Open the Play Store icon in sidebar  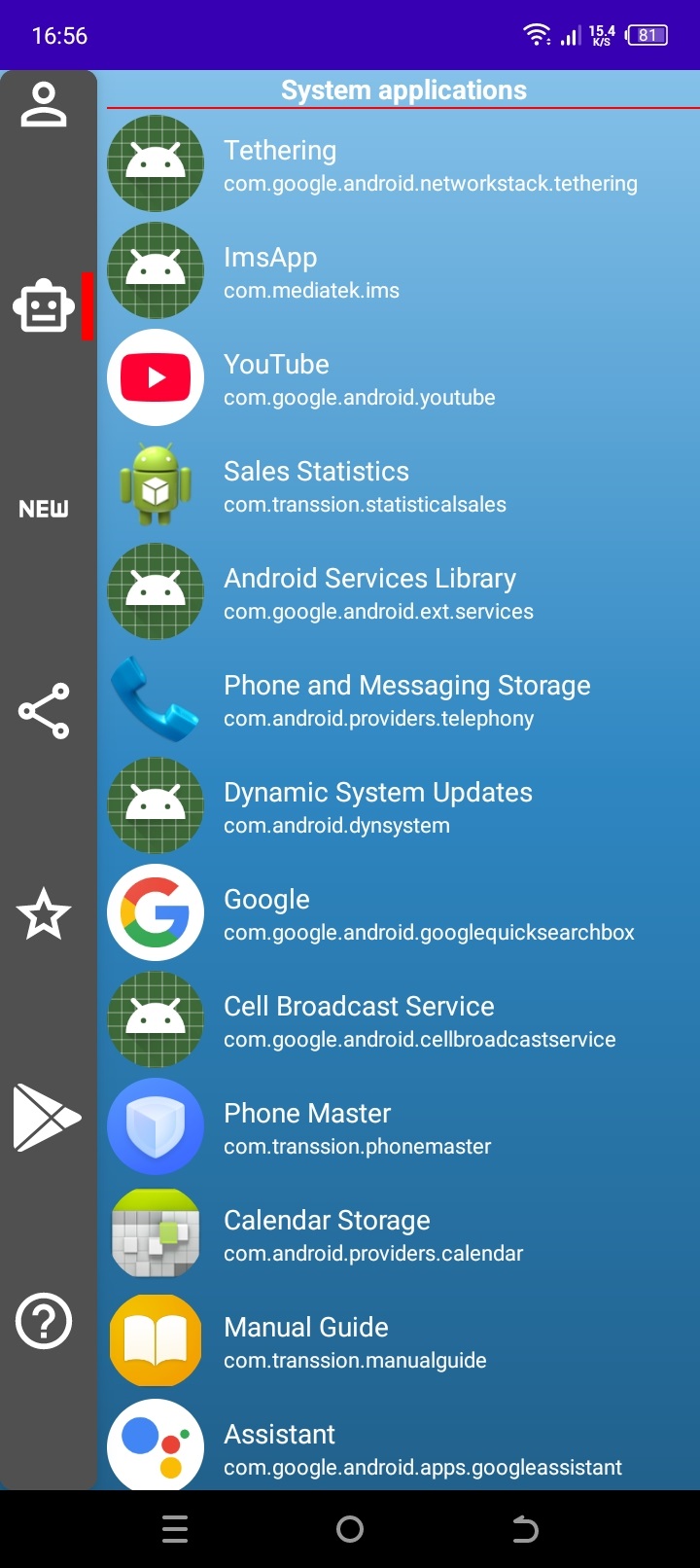click(46, 1119)
